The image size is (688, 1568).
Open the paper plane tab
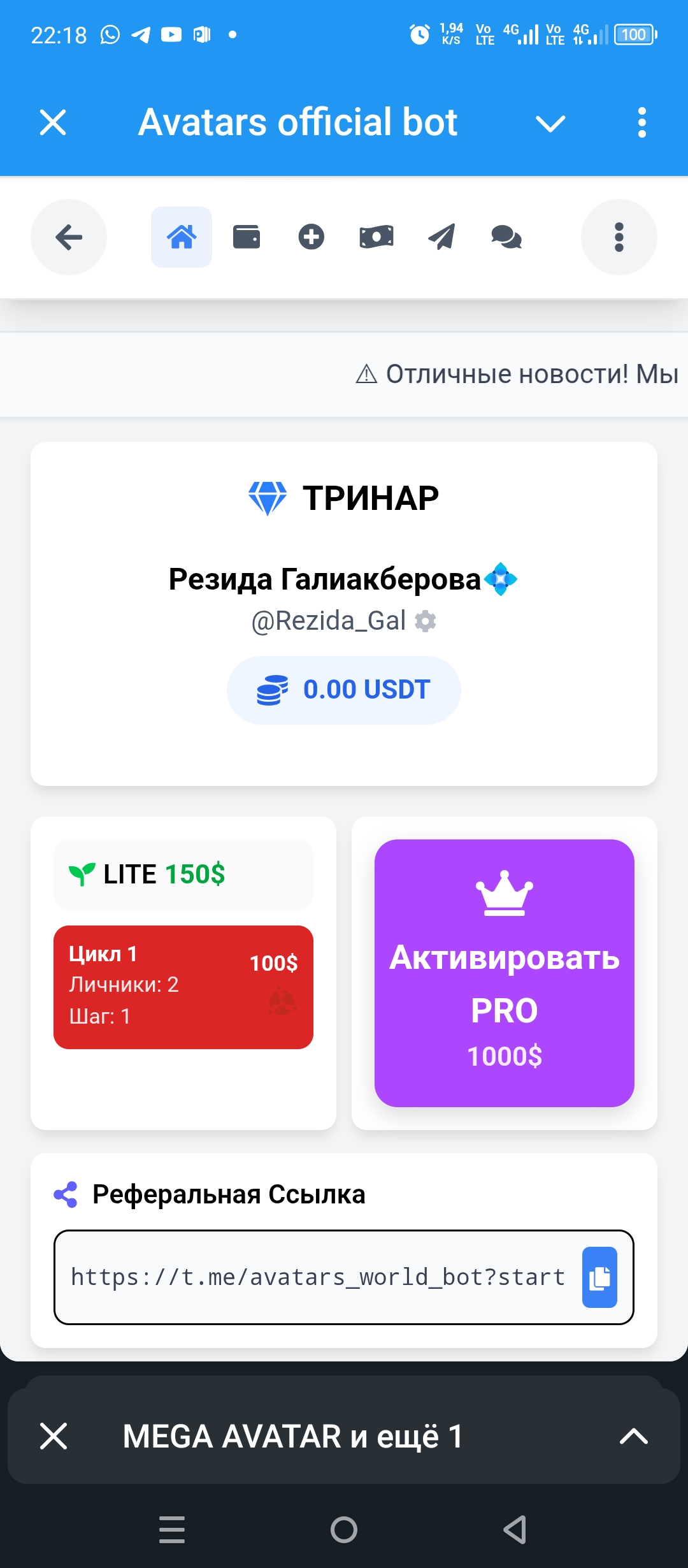[x=441, y=237]
